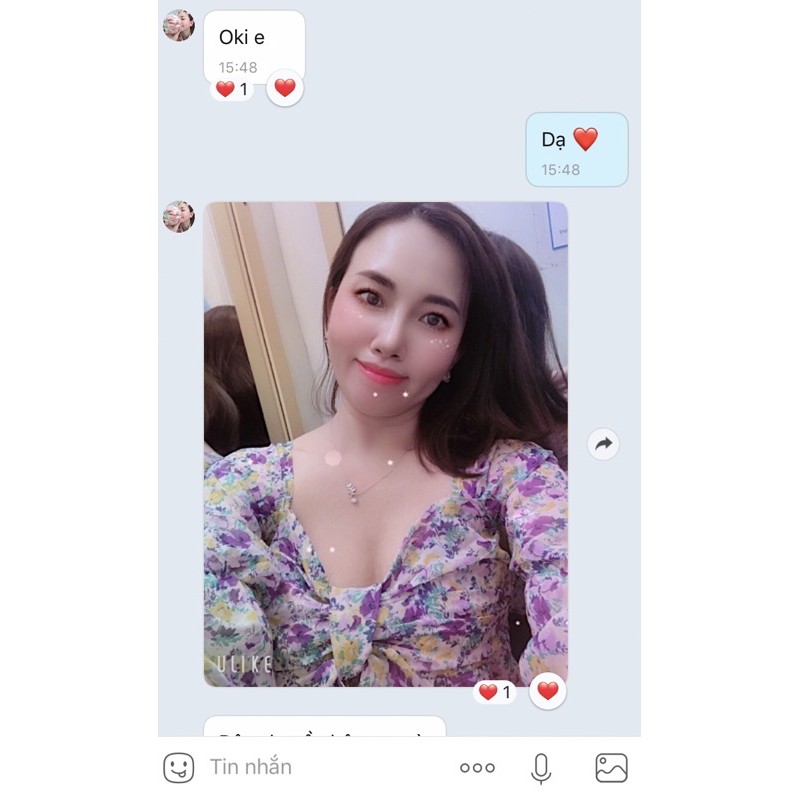
Task: React with heart to the photo
Action: coord(547,691)
